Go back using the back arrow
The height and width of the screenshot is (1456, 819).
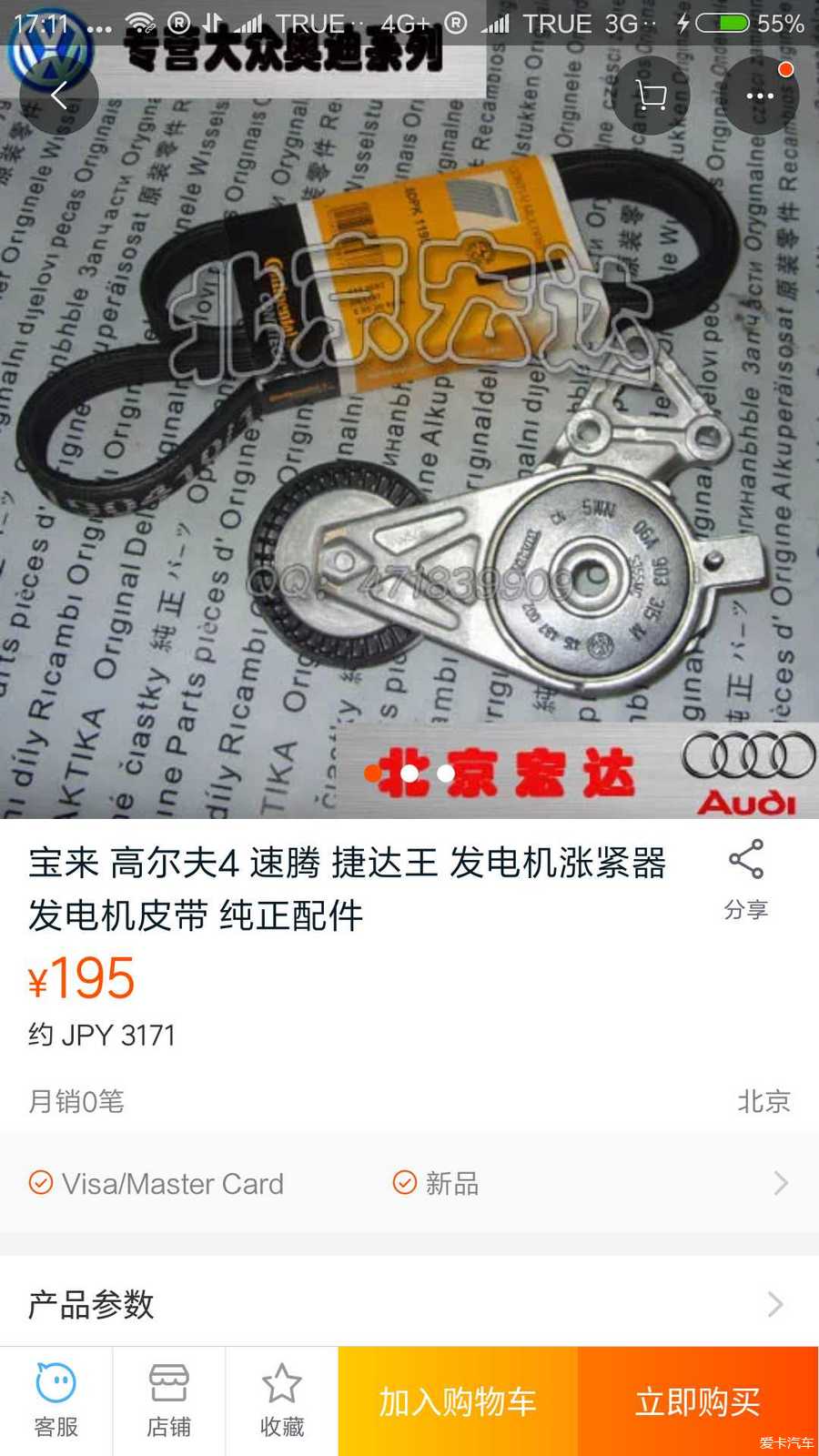[60, 96]
